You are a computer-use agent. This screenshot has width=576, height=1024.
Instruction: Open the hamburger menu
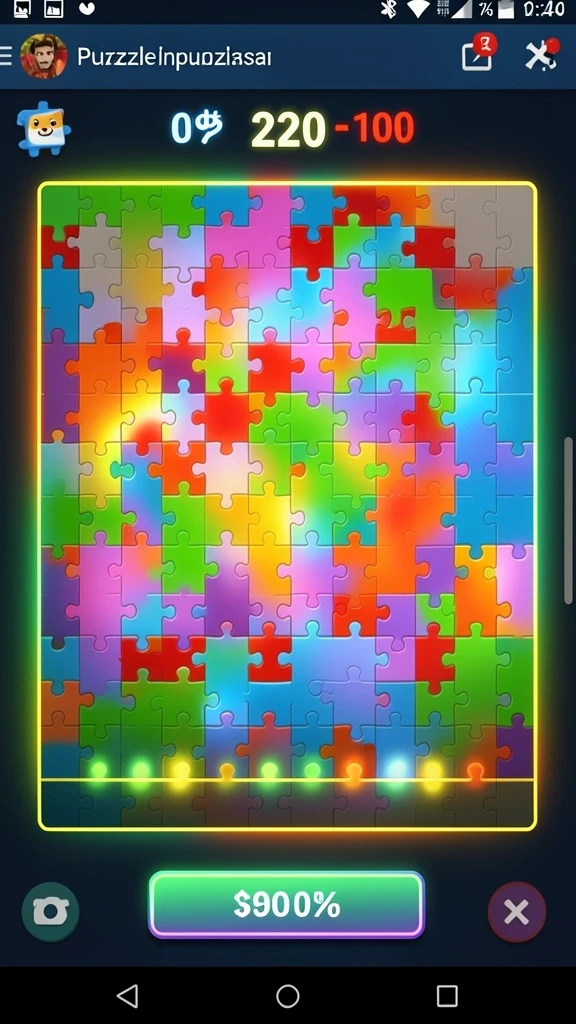[x=5, y=56]
